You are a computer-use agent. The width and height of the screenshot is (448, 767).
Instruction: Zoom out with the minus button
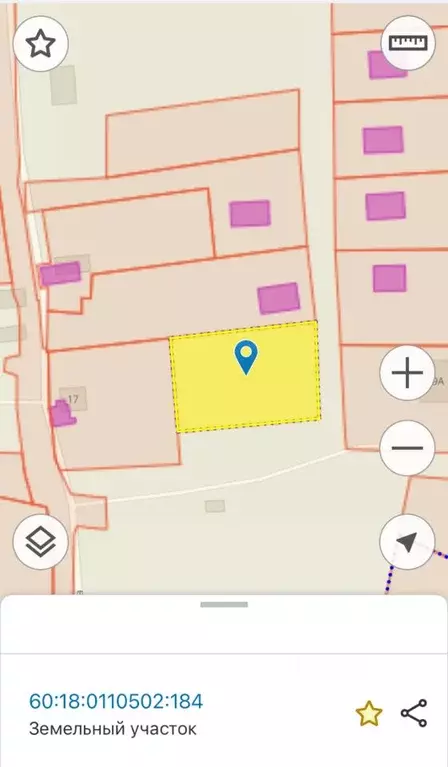pyautogui.click(x=407, y=448)
